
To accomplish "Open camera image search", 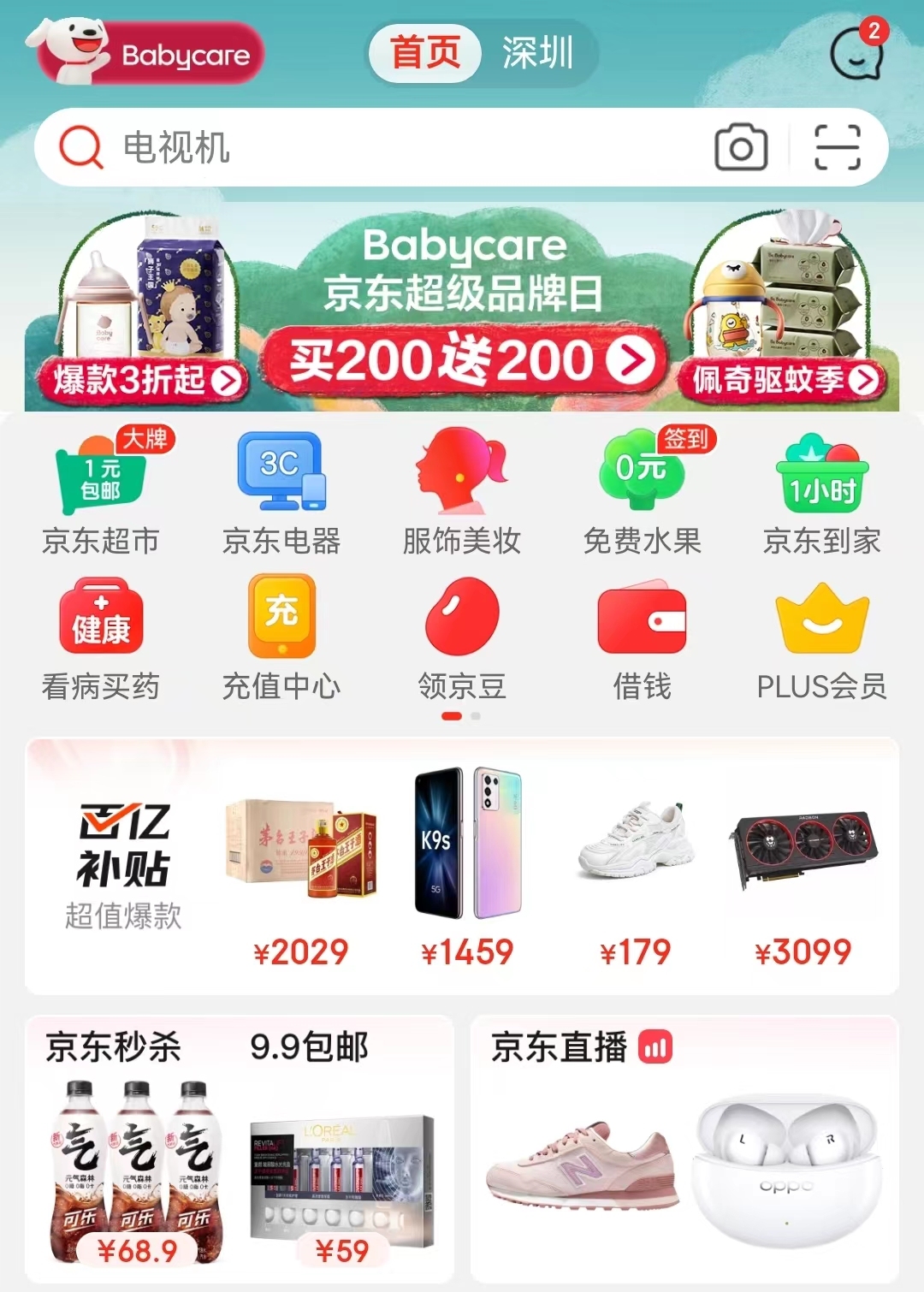I will click(x=740, y=147).
